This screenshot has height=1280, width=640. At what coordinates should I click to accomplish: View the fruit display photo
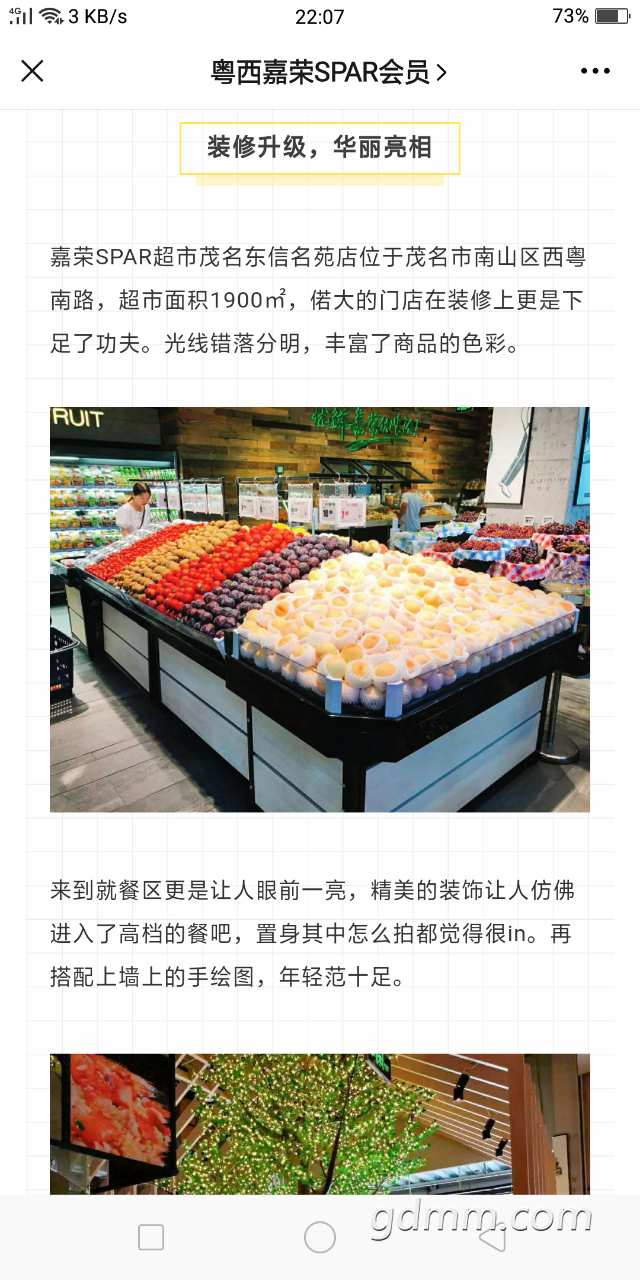coord(320,609)
